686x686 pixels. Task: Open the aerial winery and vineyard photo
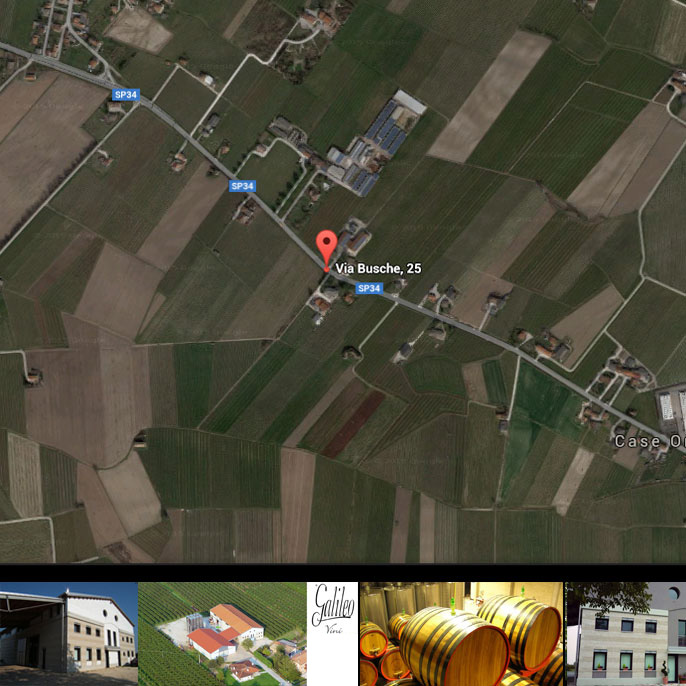221,632
